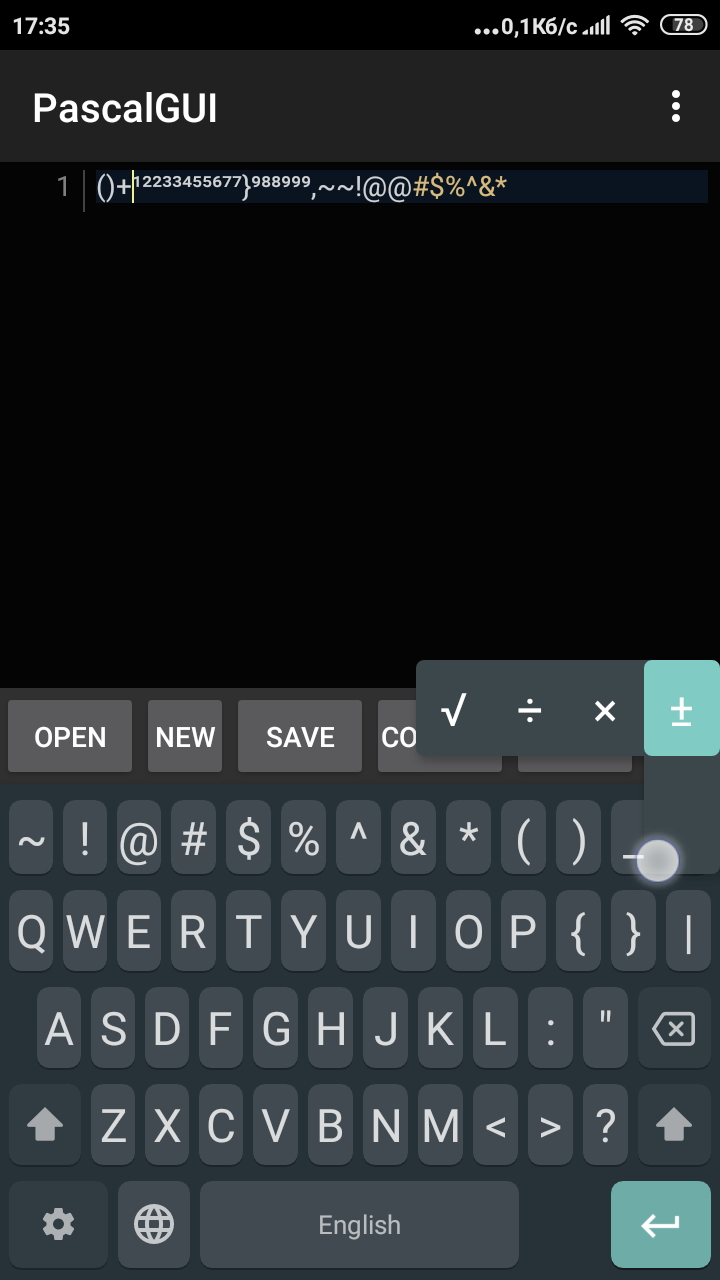Viewport: 720px width, 1280px height.
Task: Save the file with SAVE button
Action: point(300,737)
